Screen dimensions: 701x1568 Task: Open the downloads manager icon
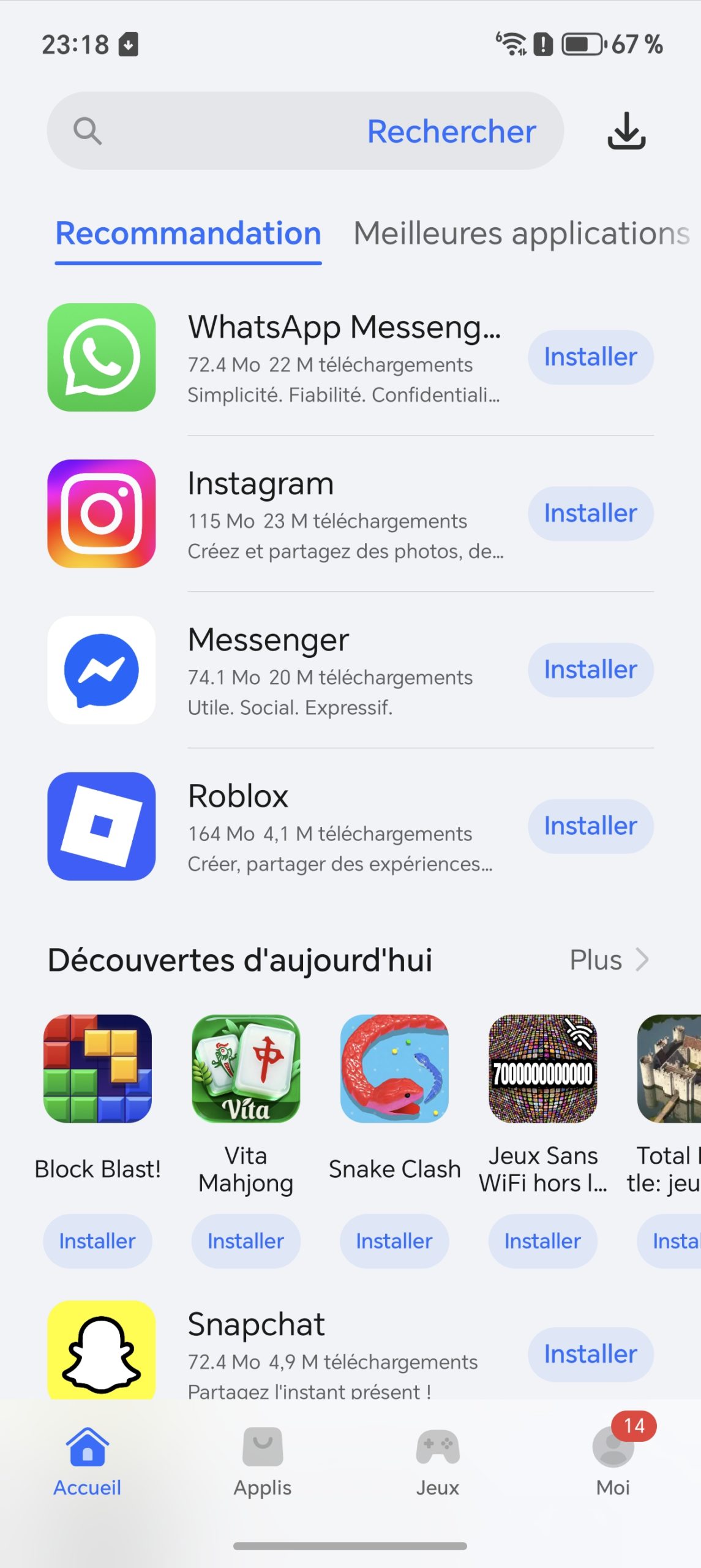click(x=626, y=131)
